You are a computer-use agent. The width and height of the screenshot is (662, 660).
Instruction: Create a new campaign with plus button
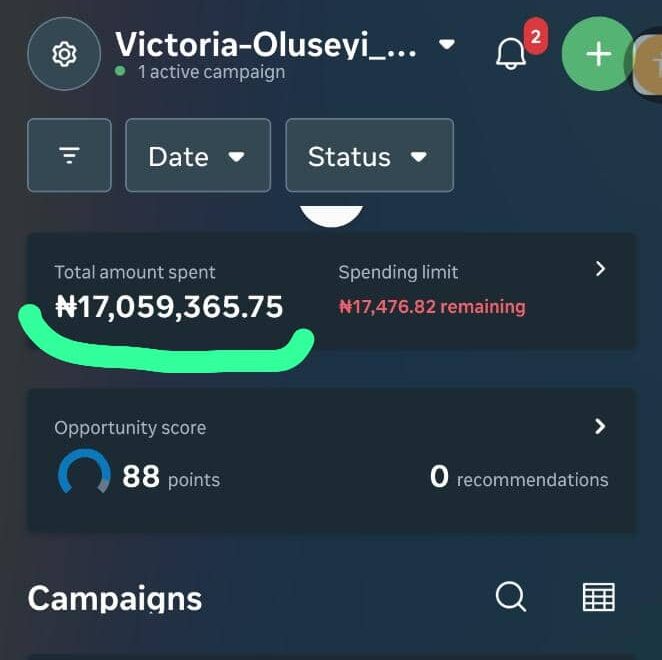[x=598, y=54]
